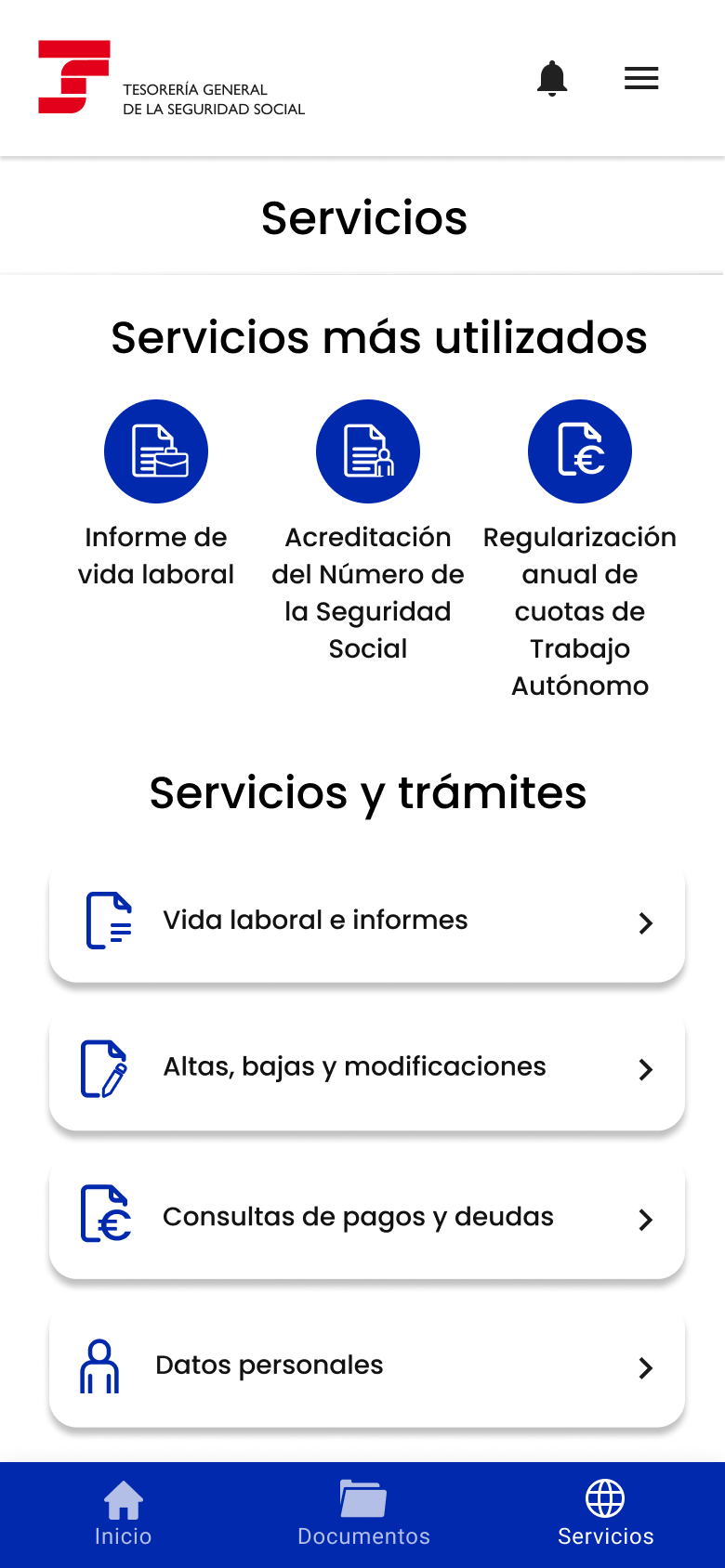Open the hamburger menu

coord(641,78)
